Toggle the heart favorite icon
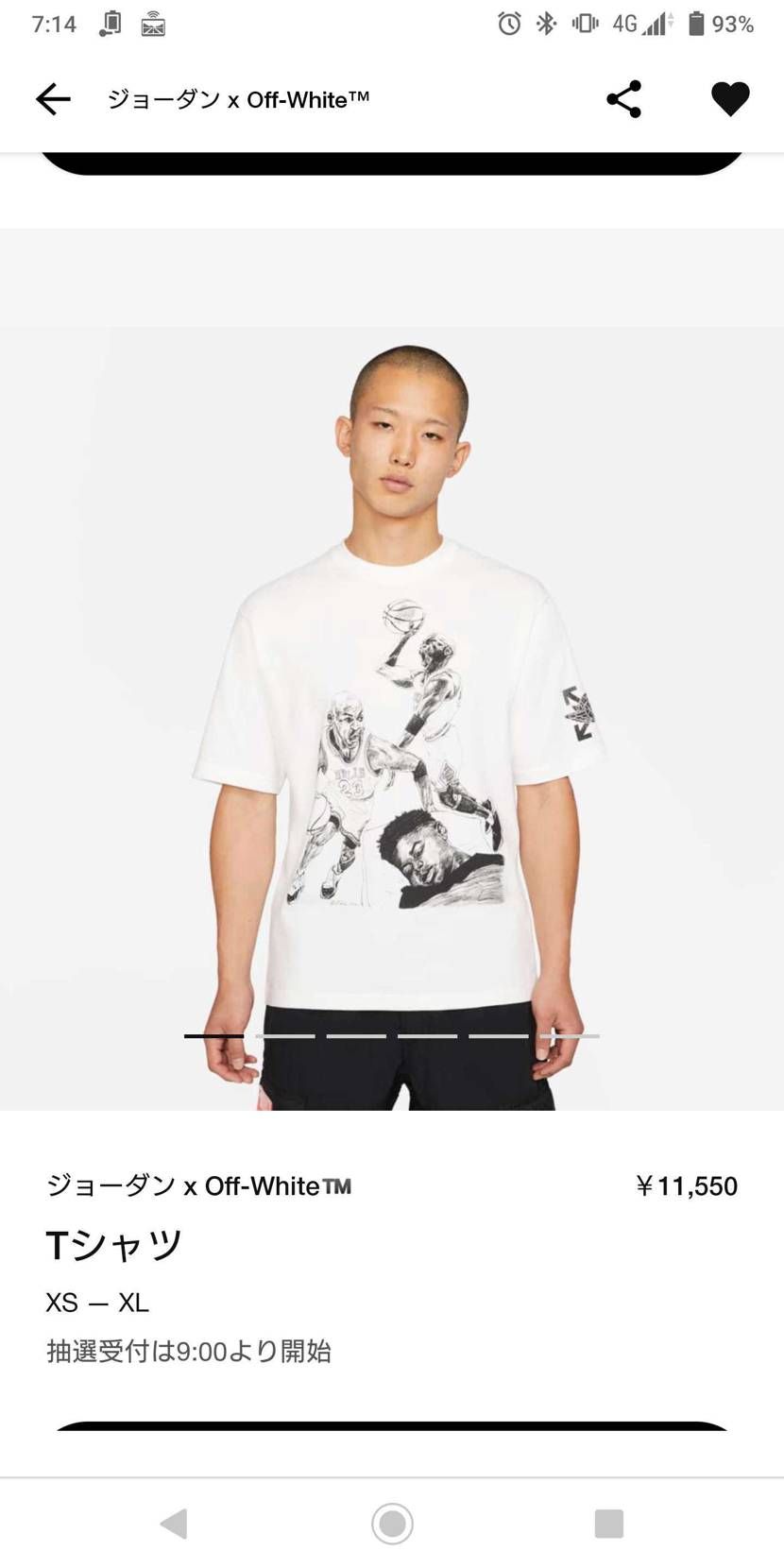Image resolution: width=784 pixels, height=1568 pixels. coord(729,99)
